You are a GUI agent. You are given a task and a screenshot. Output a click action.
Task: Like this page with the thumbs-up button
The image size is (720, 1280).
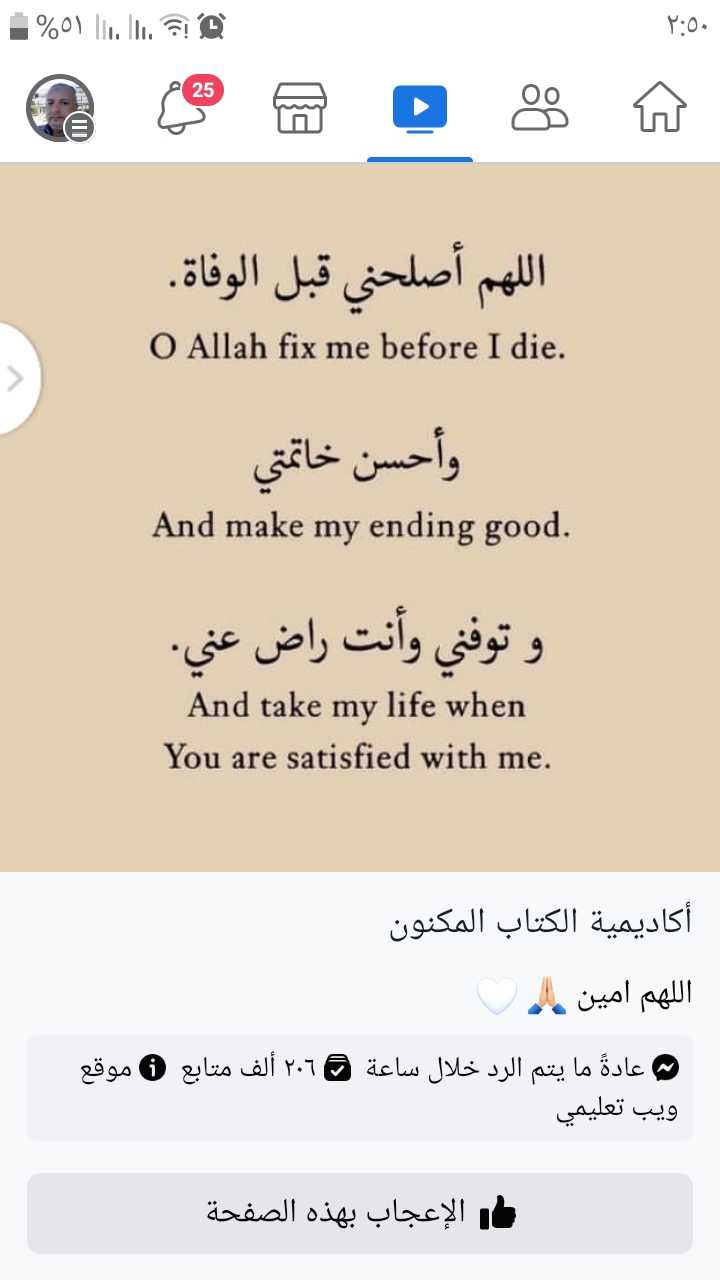[x=360, y=1213]
